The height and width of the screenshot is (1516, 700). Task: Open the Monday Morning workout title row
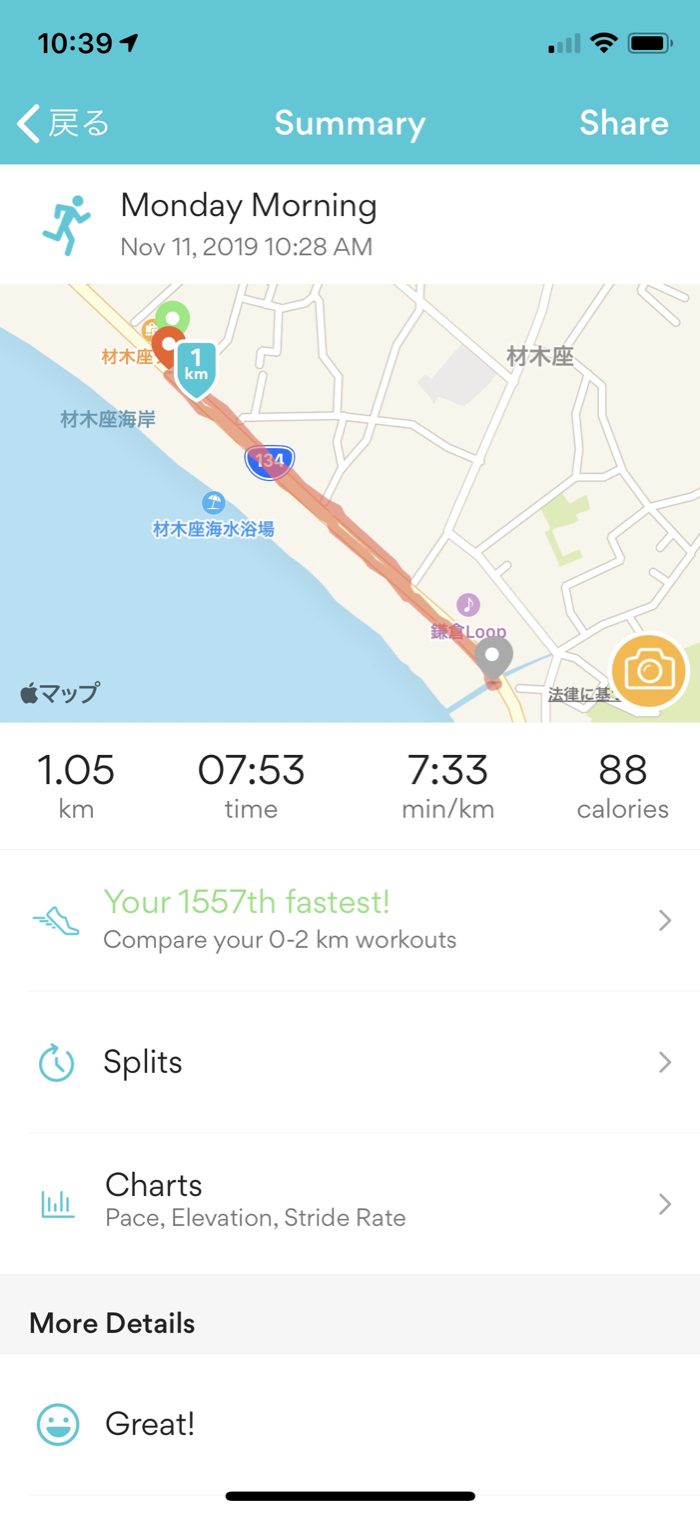(350, 224)
